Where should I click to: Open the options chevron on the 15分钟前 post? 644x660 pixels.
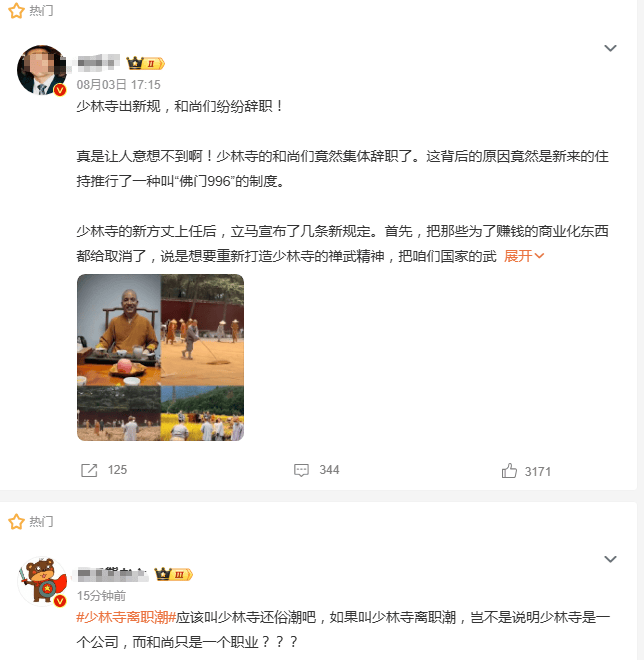(611, 559)
